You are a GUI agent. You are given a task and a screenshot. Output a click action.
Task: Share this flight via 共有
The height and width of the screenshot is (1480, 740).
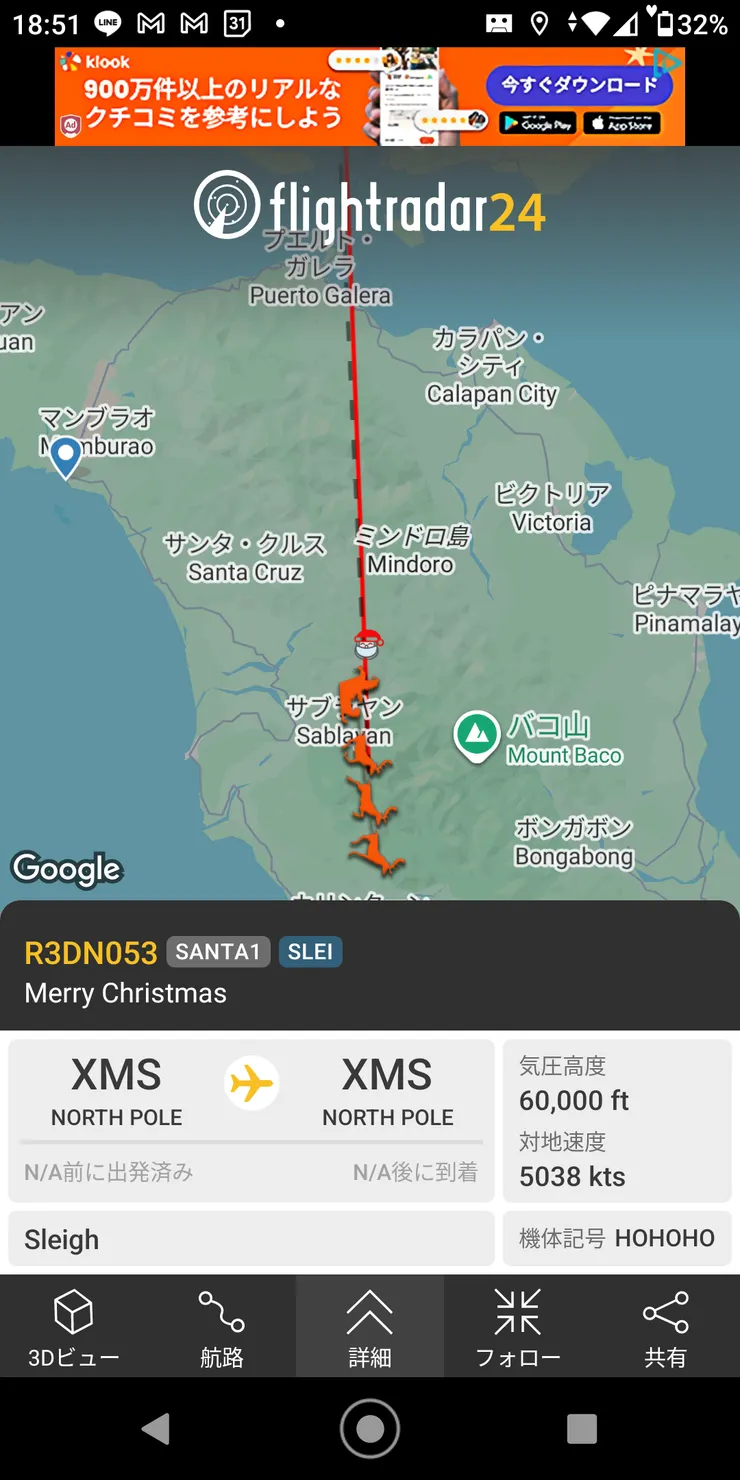coord(665,1327)
